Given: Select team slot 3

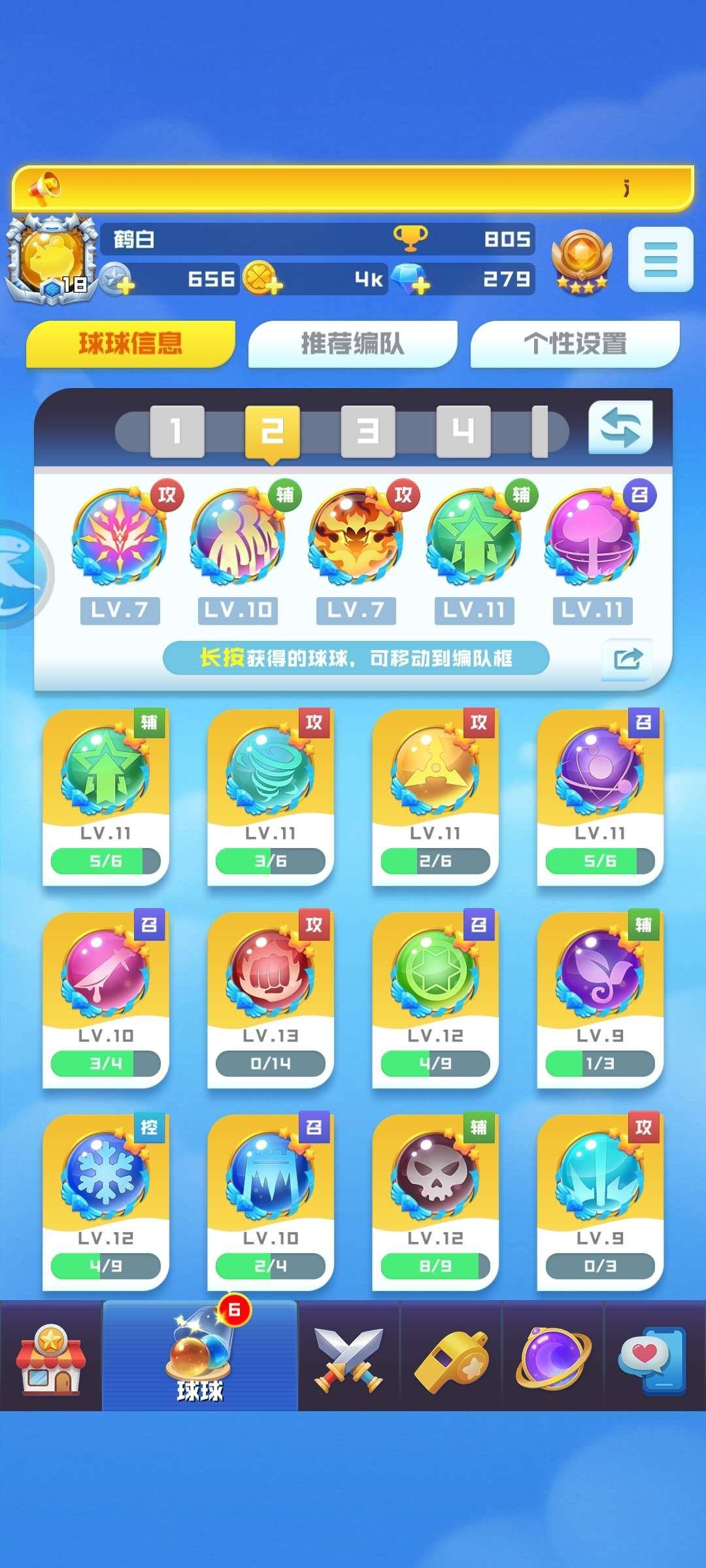Looking at the screenshot, I should pyautogui.click(x=367, y=431).
